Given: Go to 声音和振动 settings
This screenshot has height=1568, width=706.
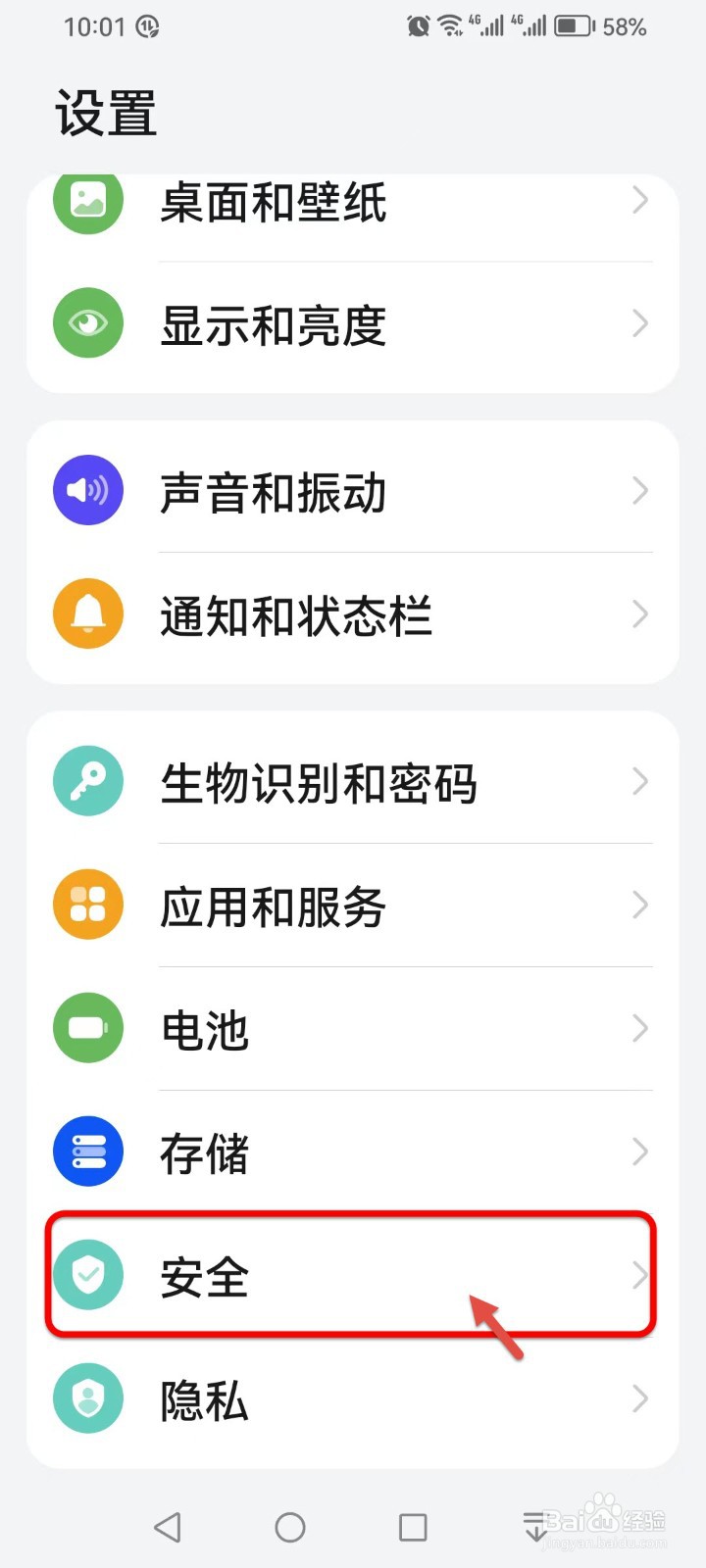Looking at the screenshot, I should [353, 490].
